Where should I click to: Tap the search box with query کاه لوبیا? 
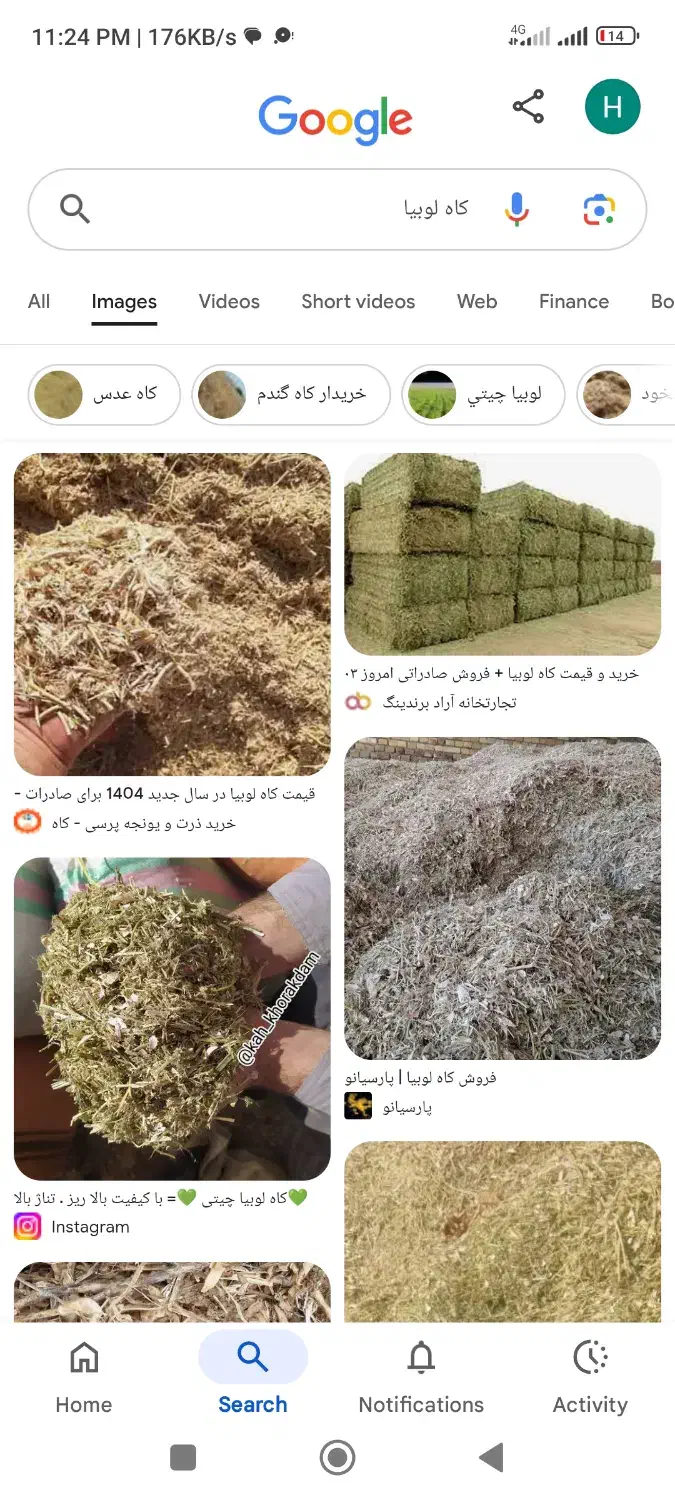tap(300, 209)
